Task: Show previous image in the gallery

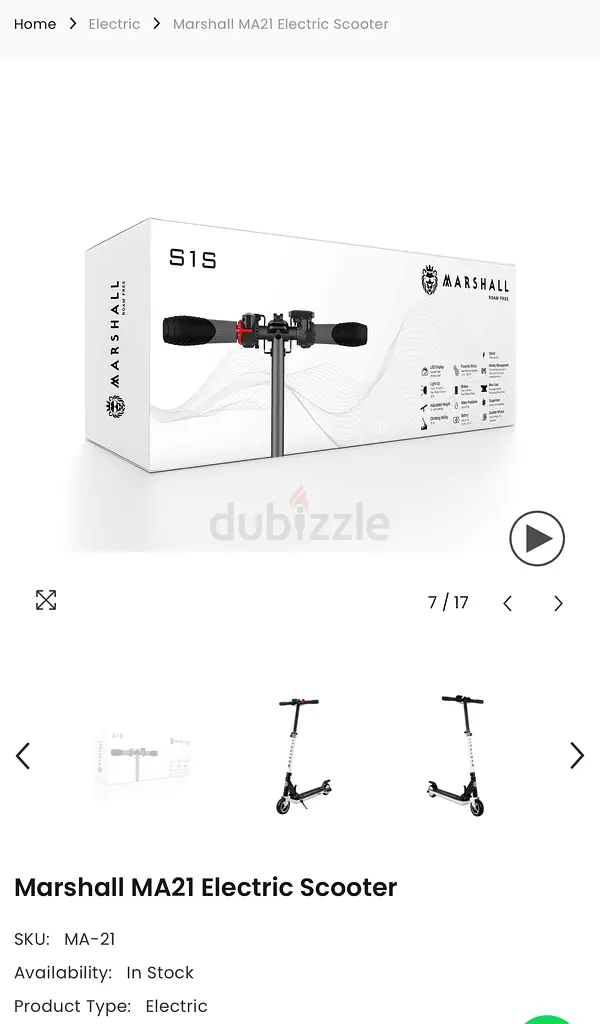Action: click(508, 603)
